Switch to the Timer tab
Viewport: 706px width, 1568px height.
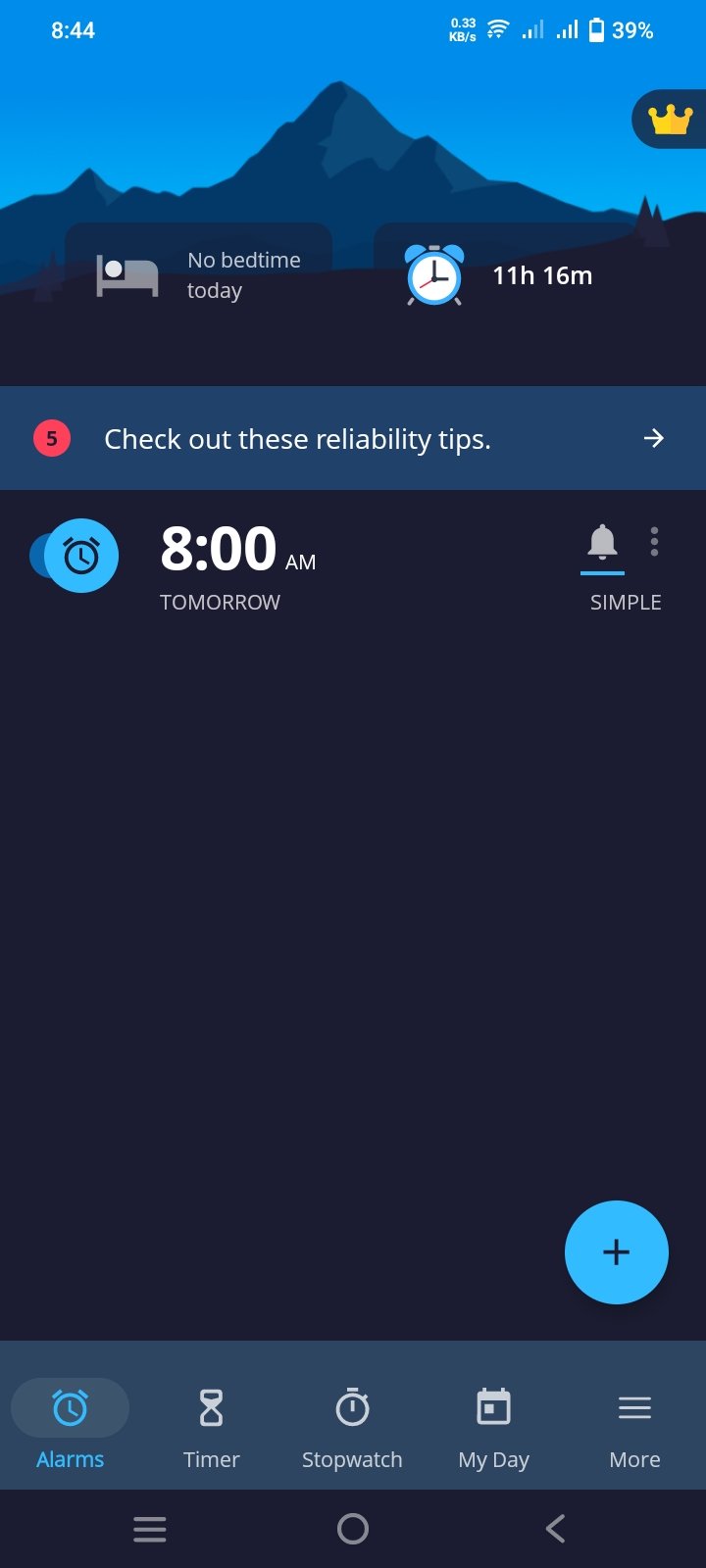point(211,1428)
